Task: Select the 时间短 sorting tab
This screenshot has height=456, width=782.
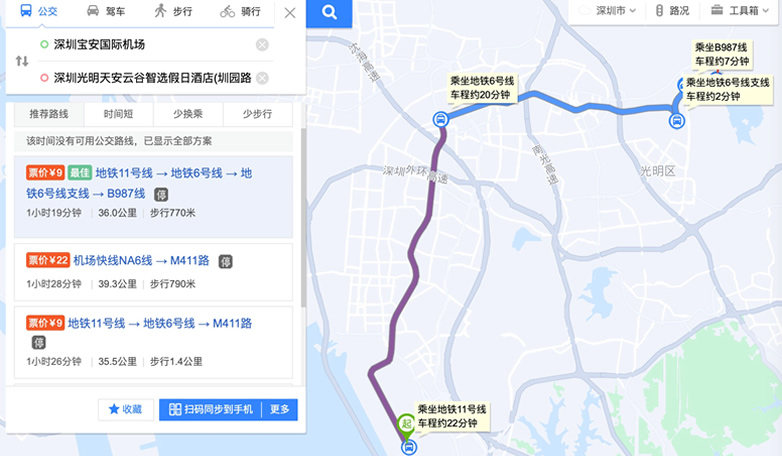Action: (119, 114)
